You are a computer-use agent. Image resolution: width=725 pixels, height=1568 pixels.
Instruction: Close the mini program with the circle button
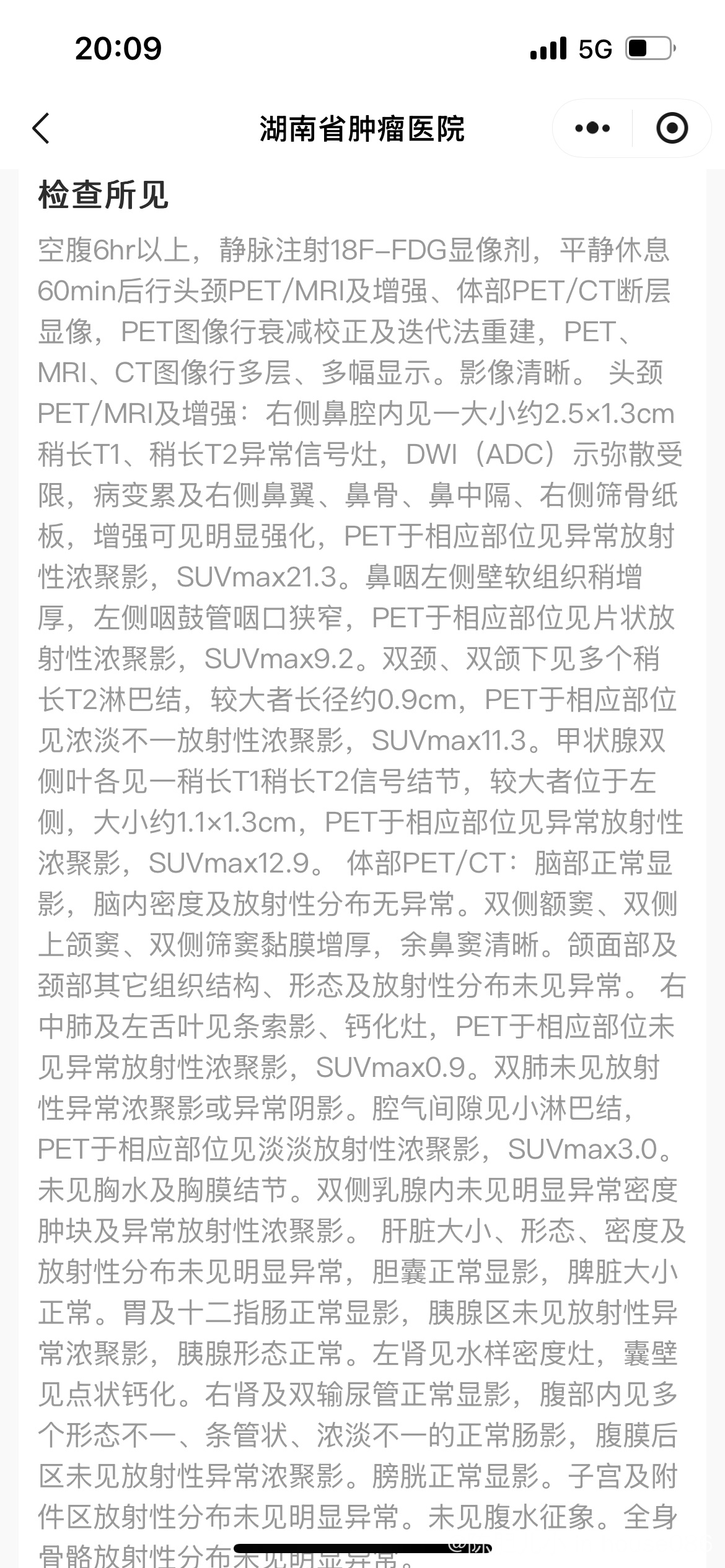tap(672, 128)
